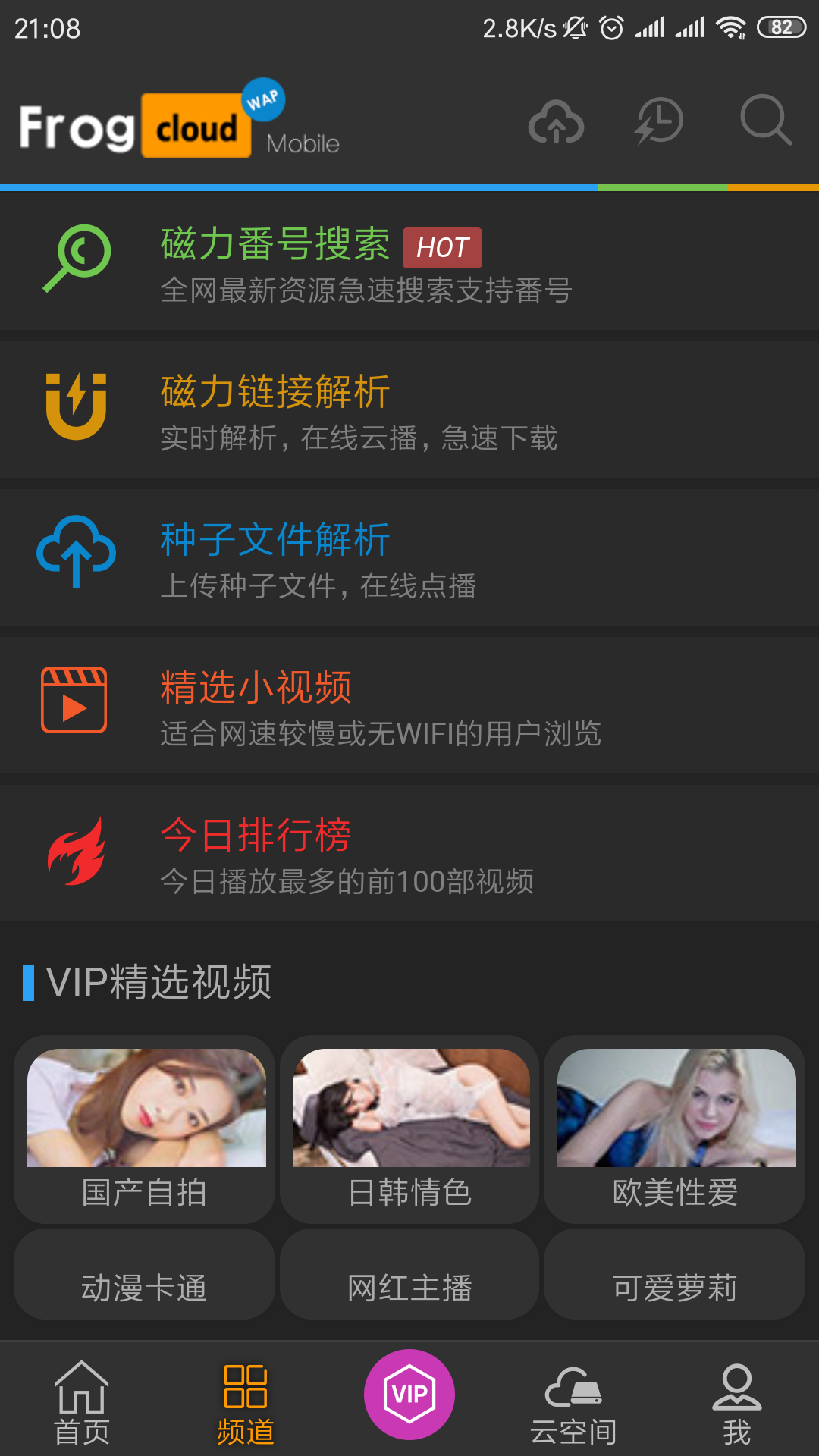Open 磁力番号搜索 row

click(x=409, y=262)
